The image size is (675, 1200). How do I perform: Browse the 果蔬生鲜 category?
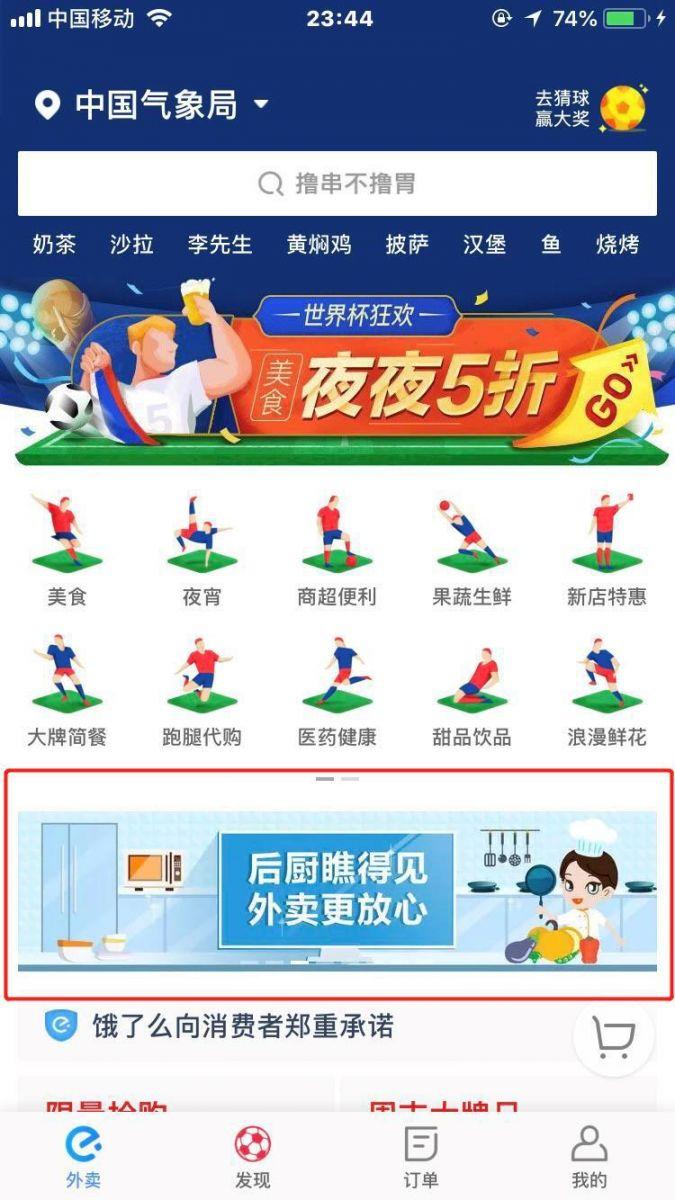[472, 550]
